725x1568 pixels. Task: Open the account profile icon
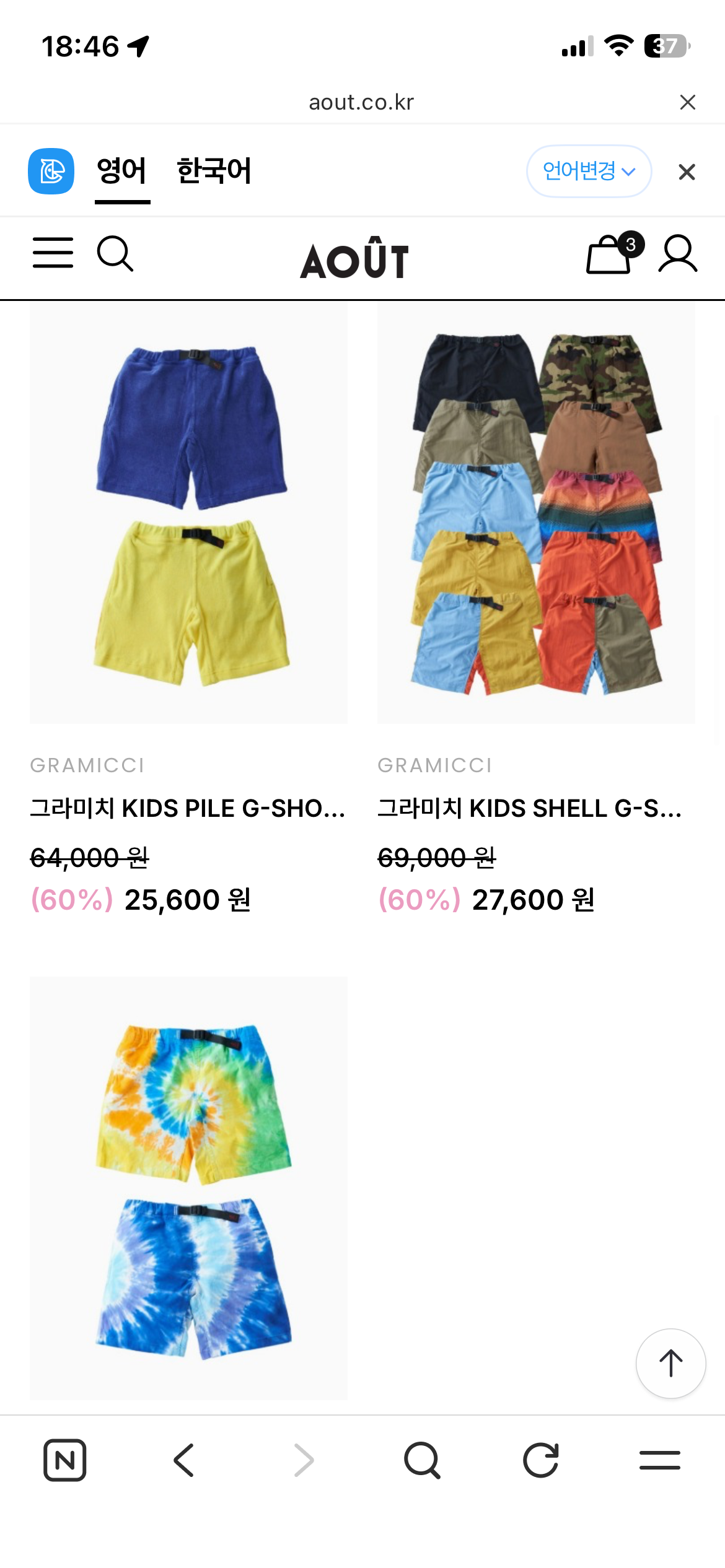pyautogui.click(x=678, y=254)
